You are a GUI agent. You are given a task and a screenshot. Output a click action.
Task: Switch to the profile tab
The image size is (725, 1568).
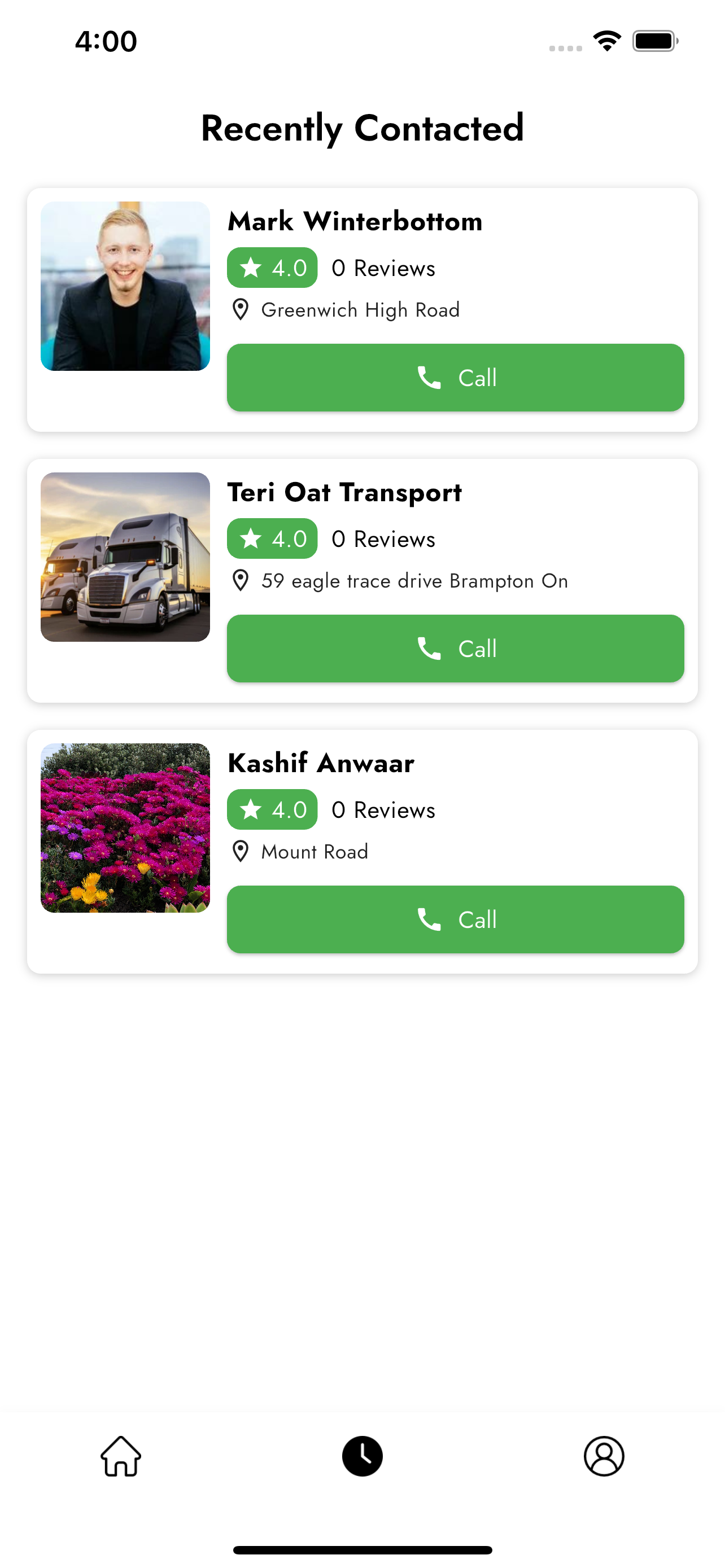point(604,1456)
